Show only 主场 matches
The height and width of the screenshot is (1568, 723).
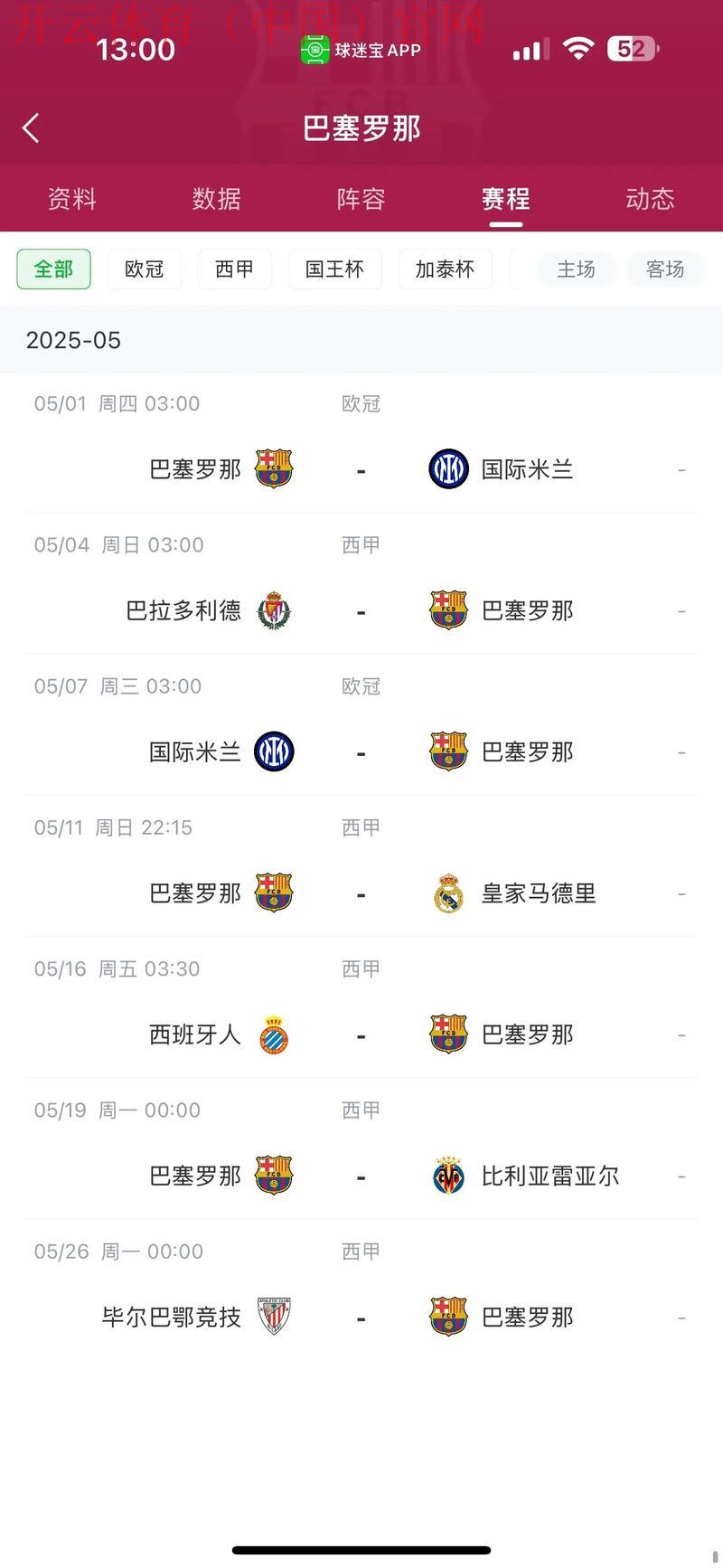coord(576,269)
